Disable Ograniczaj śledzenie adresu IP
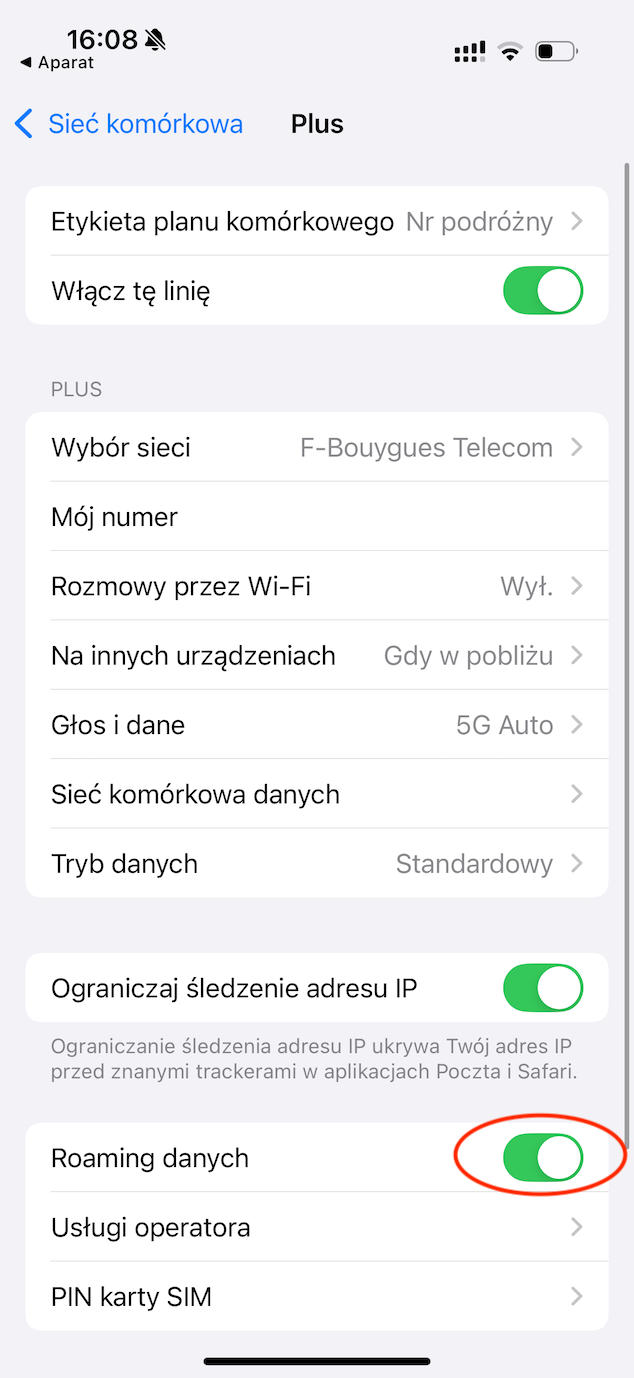The width and height of the screenshot is (634, 1378). pyautogui.click(x=543, y=989)
